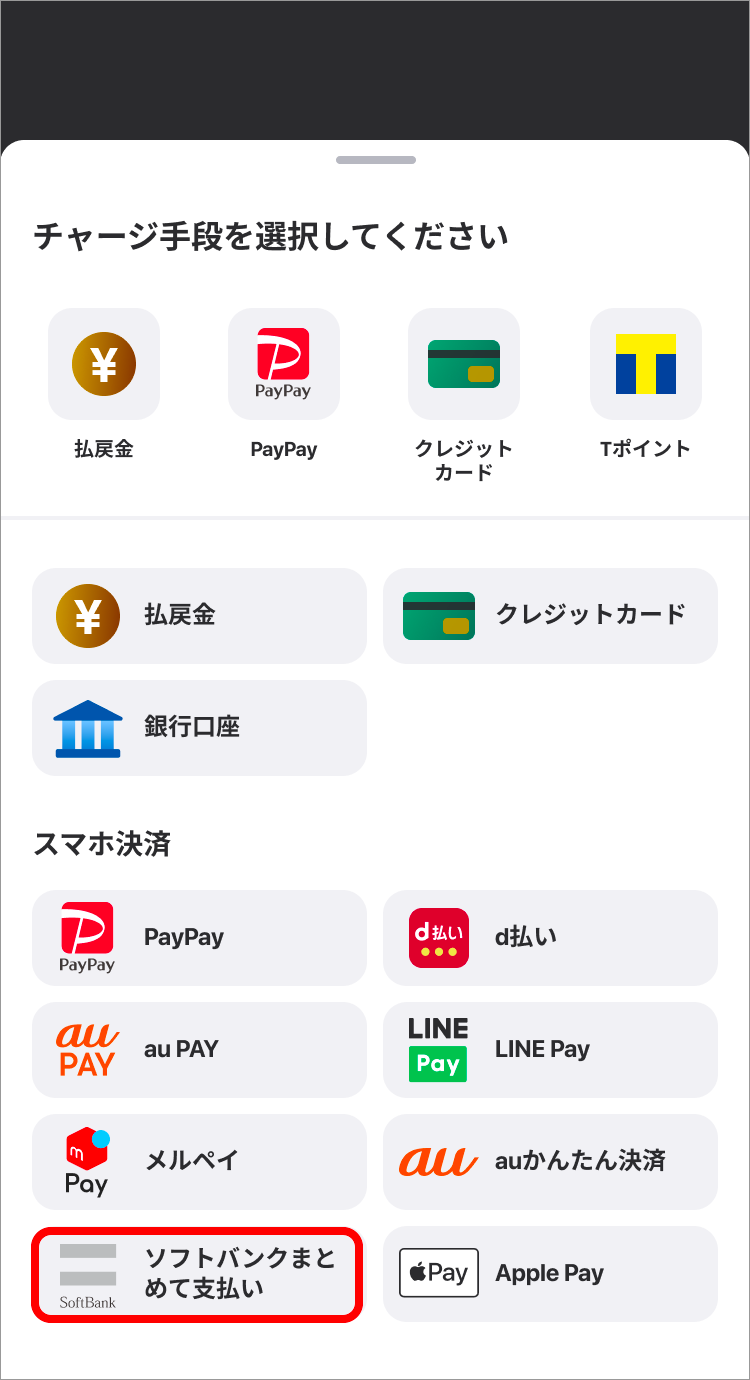Choose the wide 払戻金 button beside クレジットカード
The width and height of the screenshot is (750, 1380).
[x=199, y=616]
